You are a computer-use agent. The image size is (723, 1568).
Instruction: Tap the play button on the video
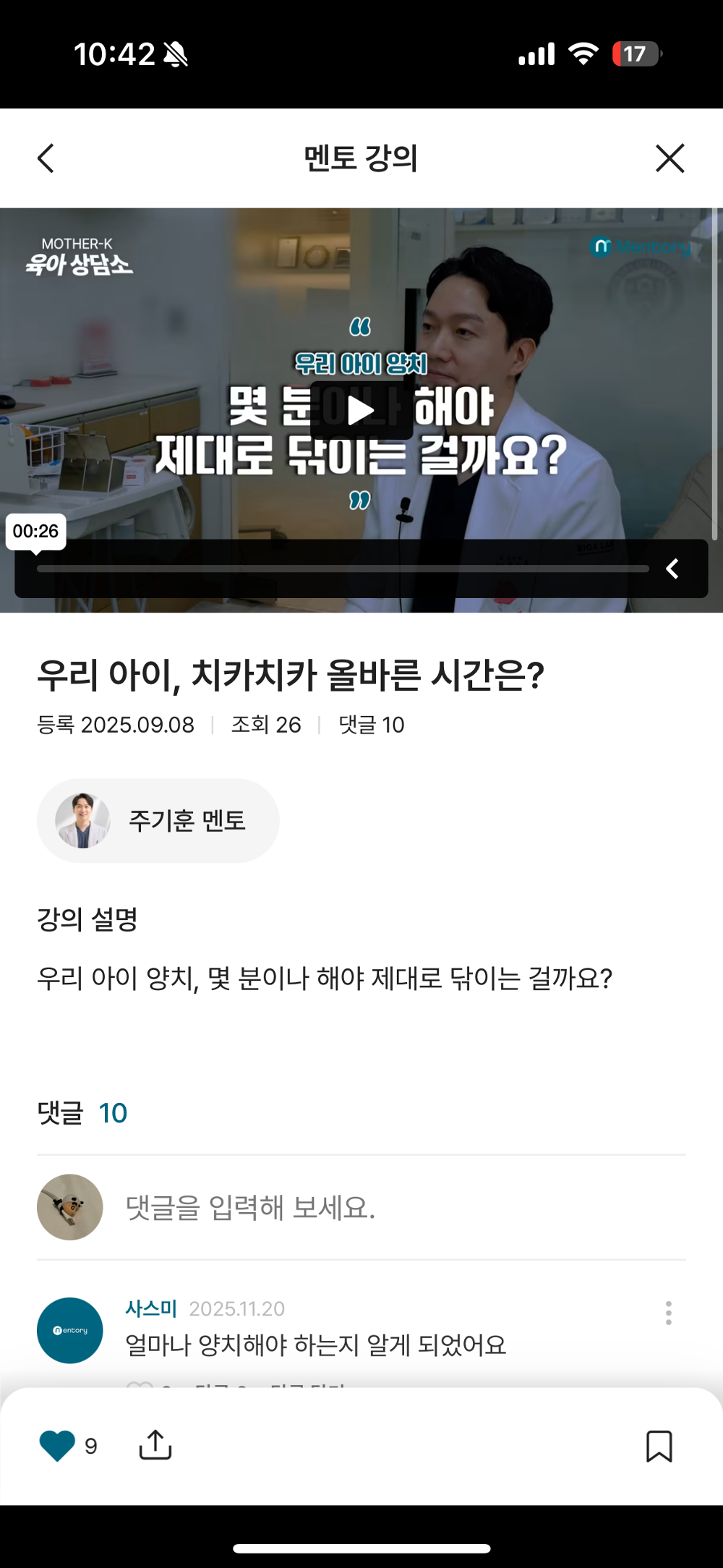click(361, 410)
